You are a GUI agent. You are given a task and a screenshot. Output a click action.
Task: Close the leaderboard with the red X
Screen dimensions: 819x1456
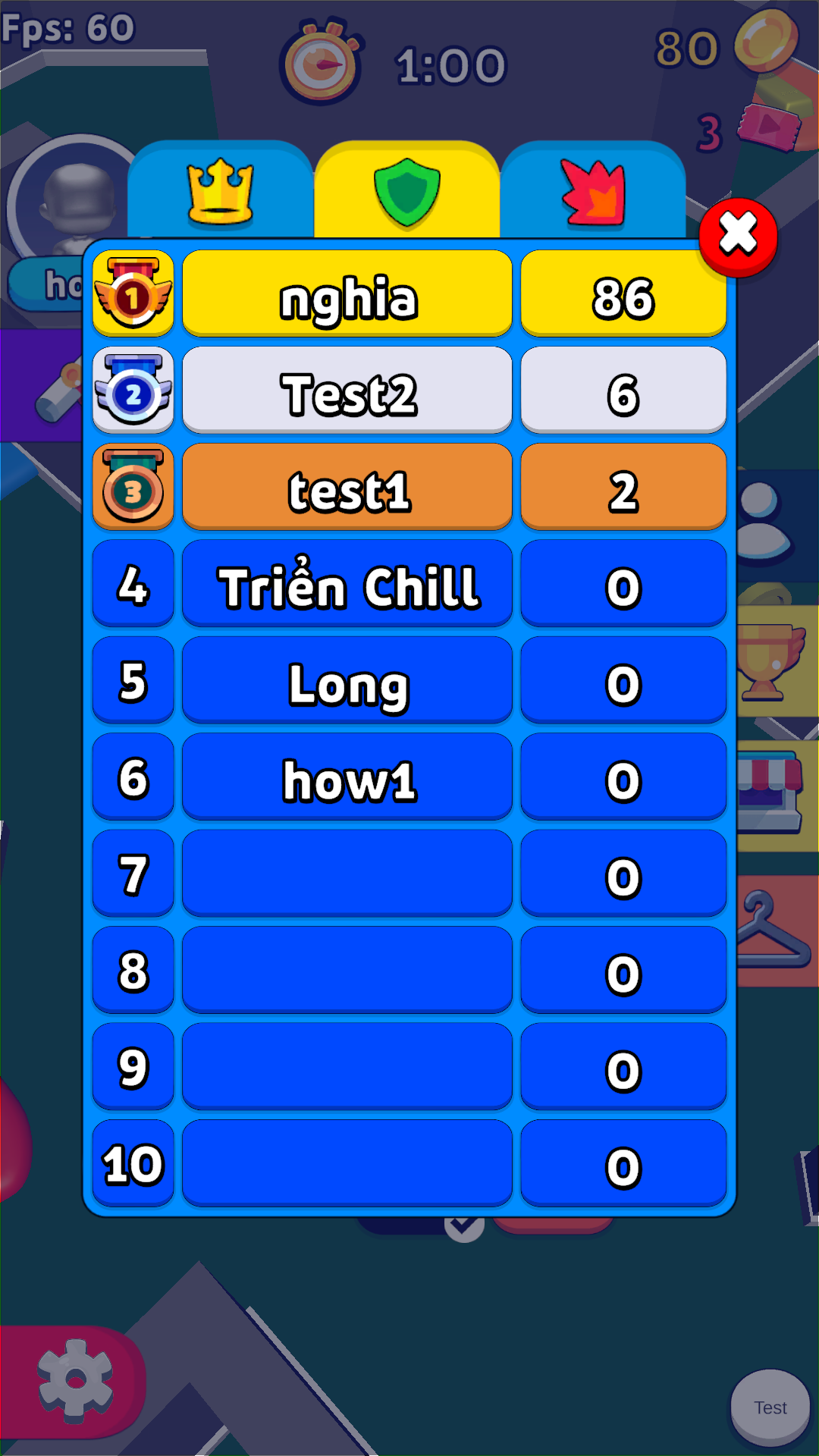[738, 237]
